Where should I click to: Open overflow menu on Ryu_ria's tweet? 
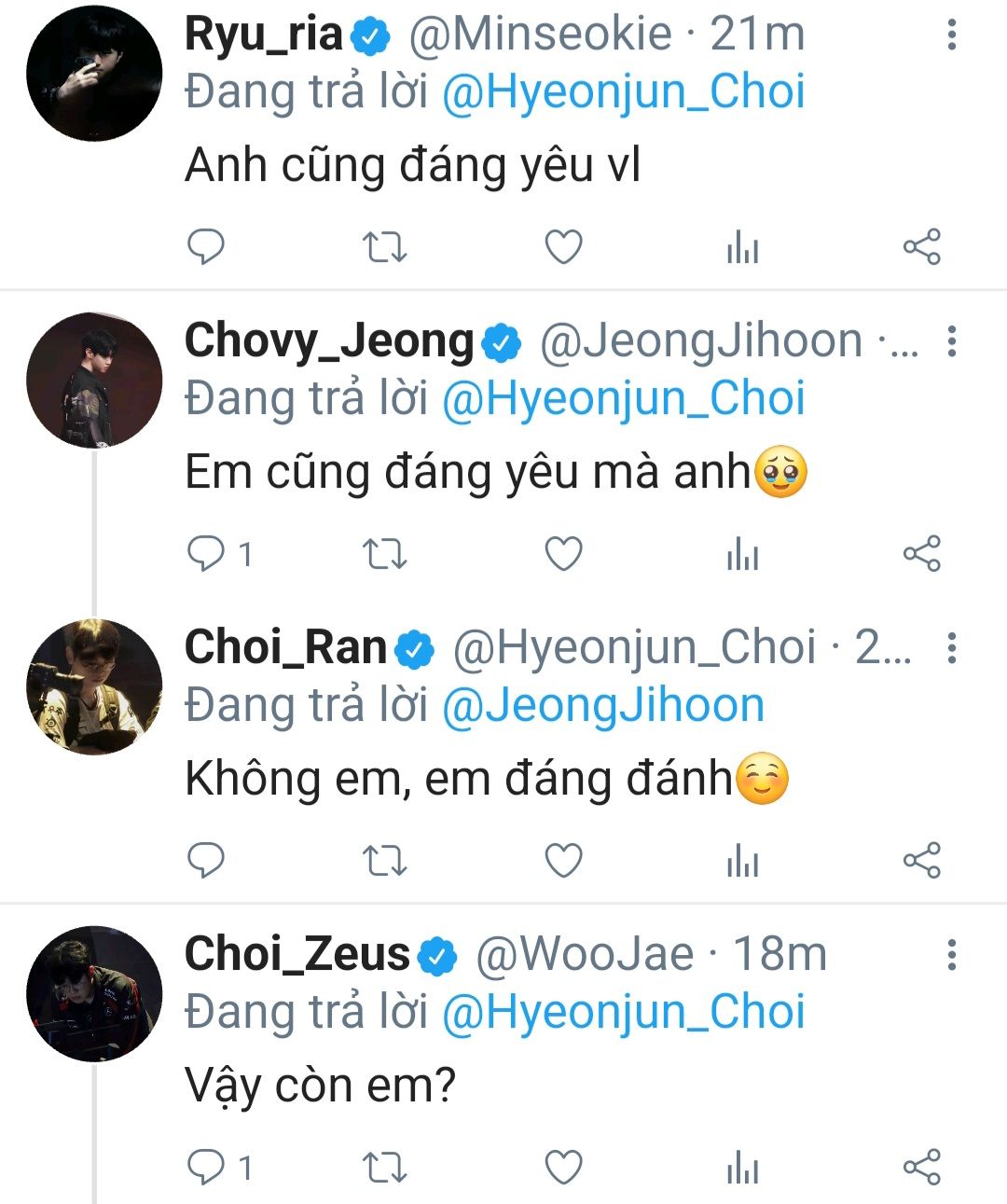[951, 35]
